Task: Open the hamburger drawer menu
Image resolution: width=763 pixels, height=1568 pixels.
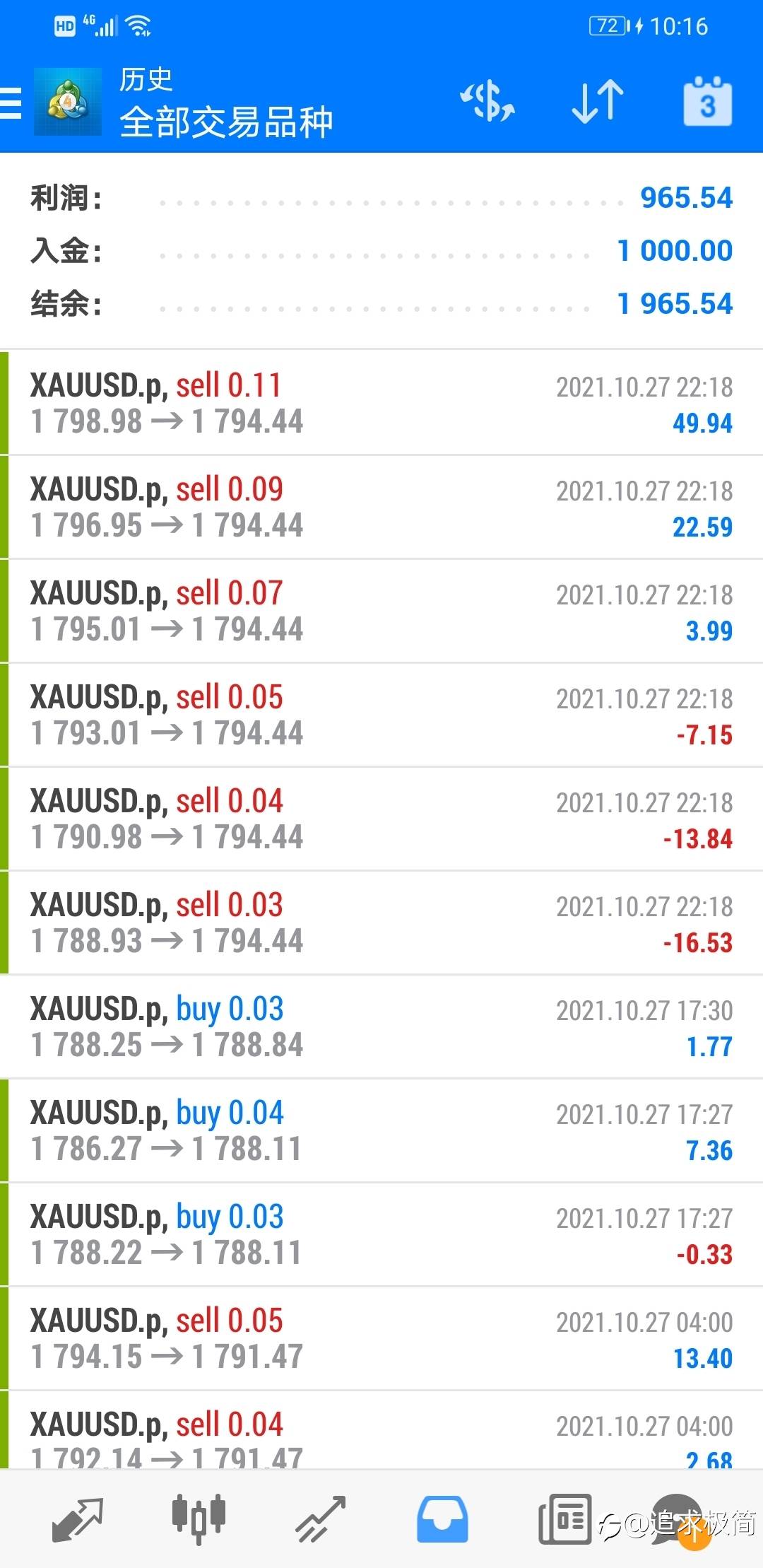Action: click(x=11, y=103)
